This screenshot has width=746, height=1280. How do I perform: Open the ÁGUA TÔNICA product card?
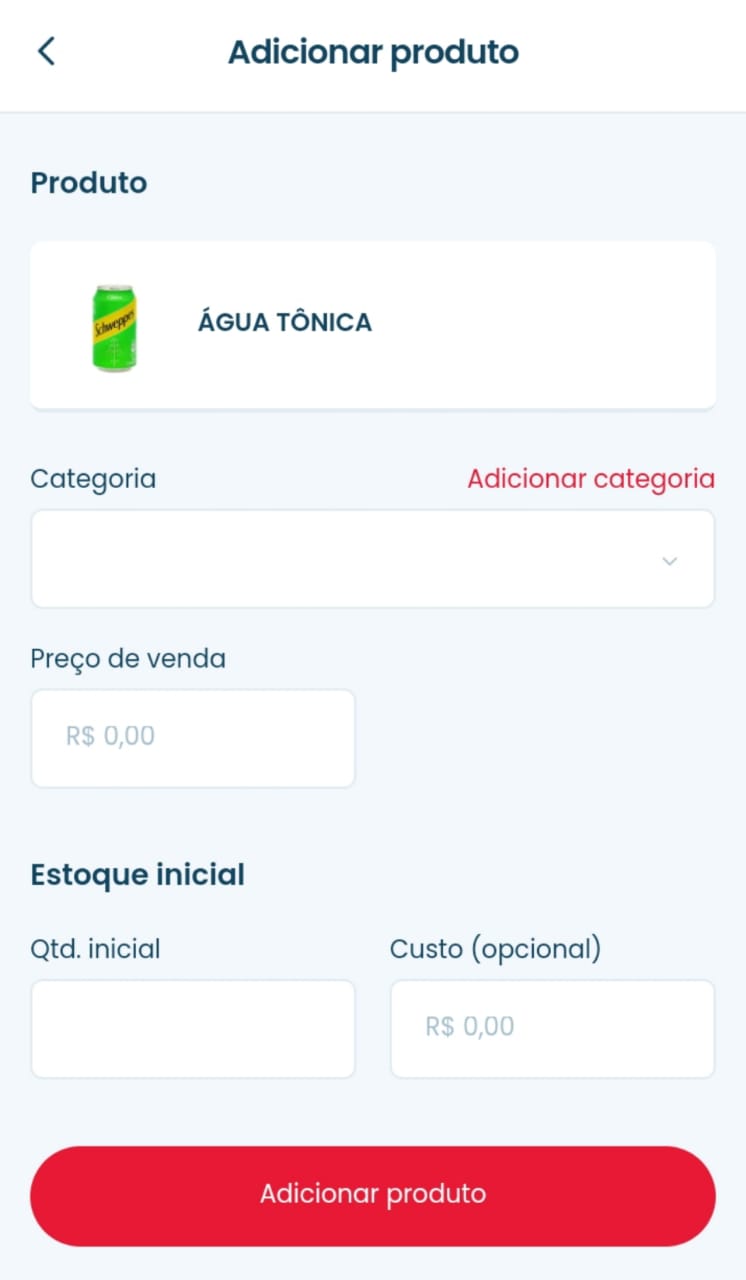click(372, 324)
